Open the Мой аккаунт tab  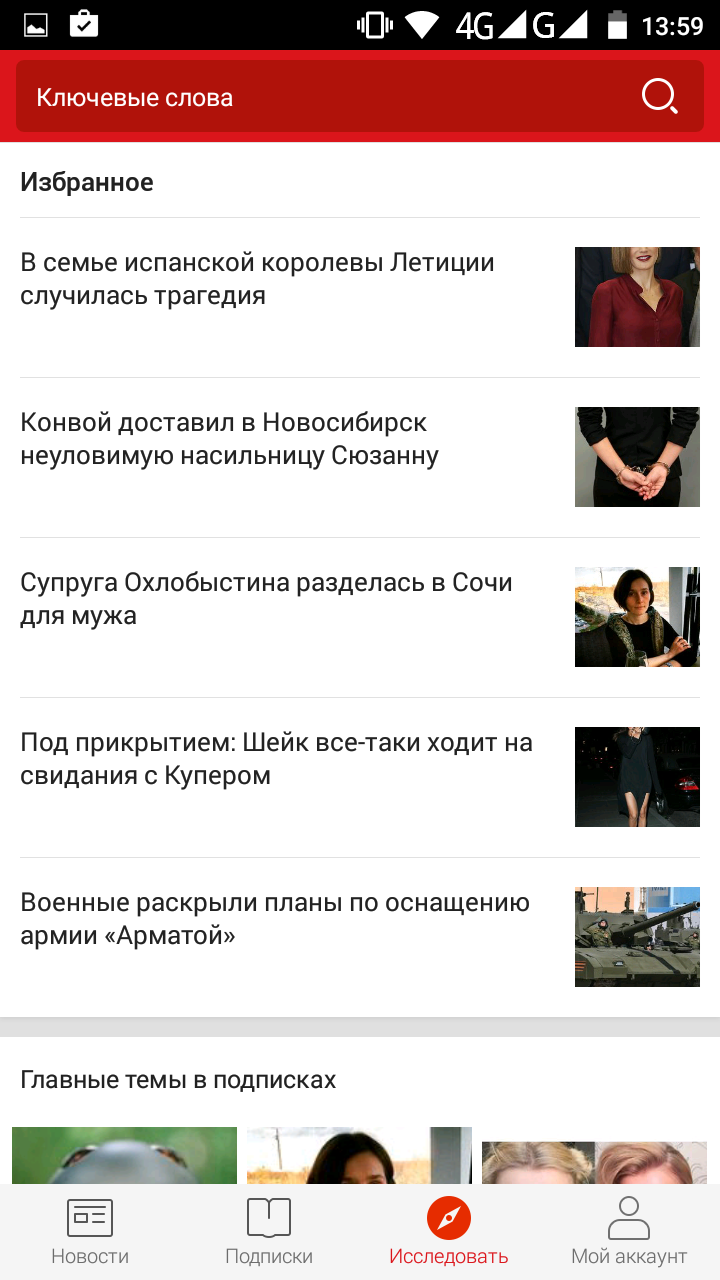tap(629, 1232)
